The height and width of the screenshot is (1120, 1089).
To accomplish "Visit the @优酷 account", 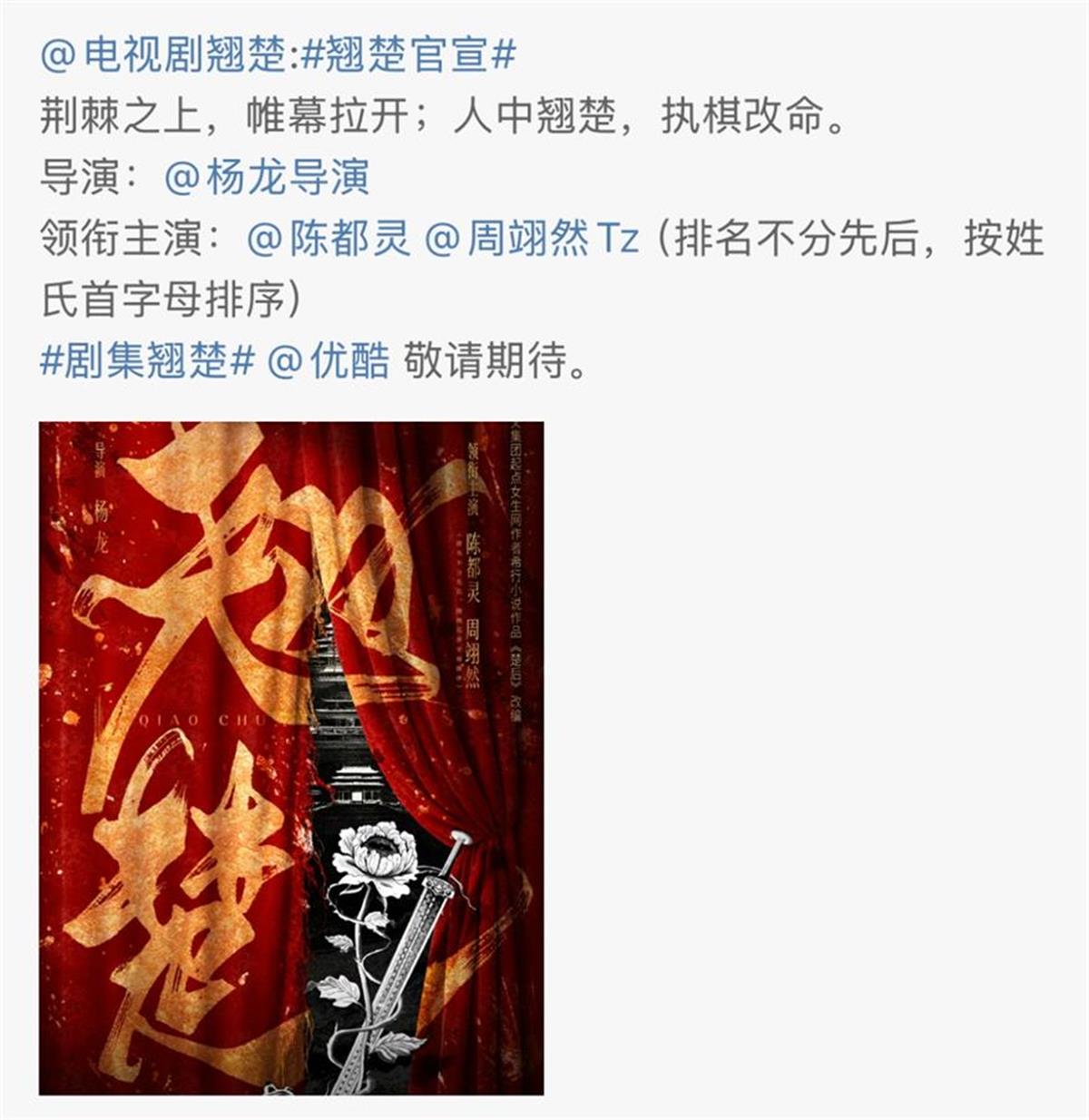I will point(329,361).
